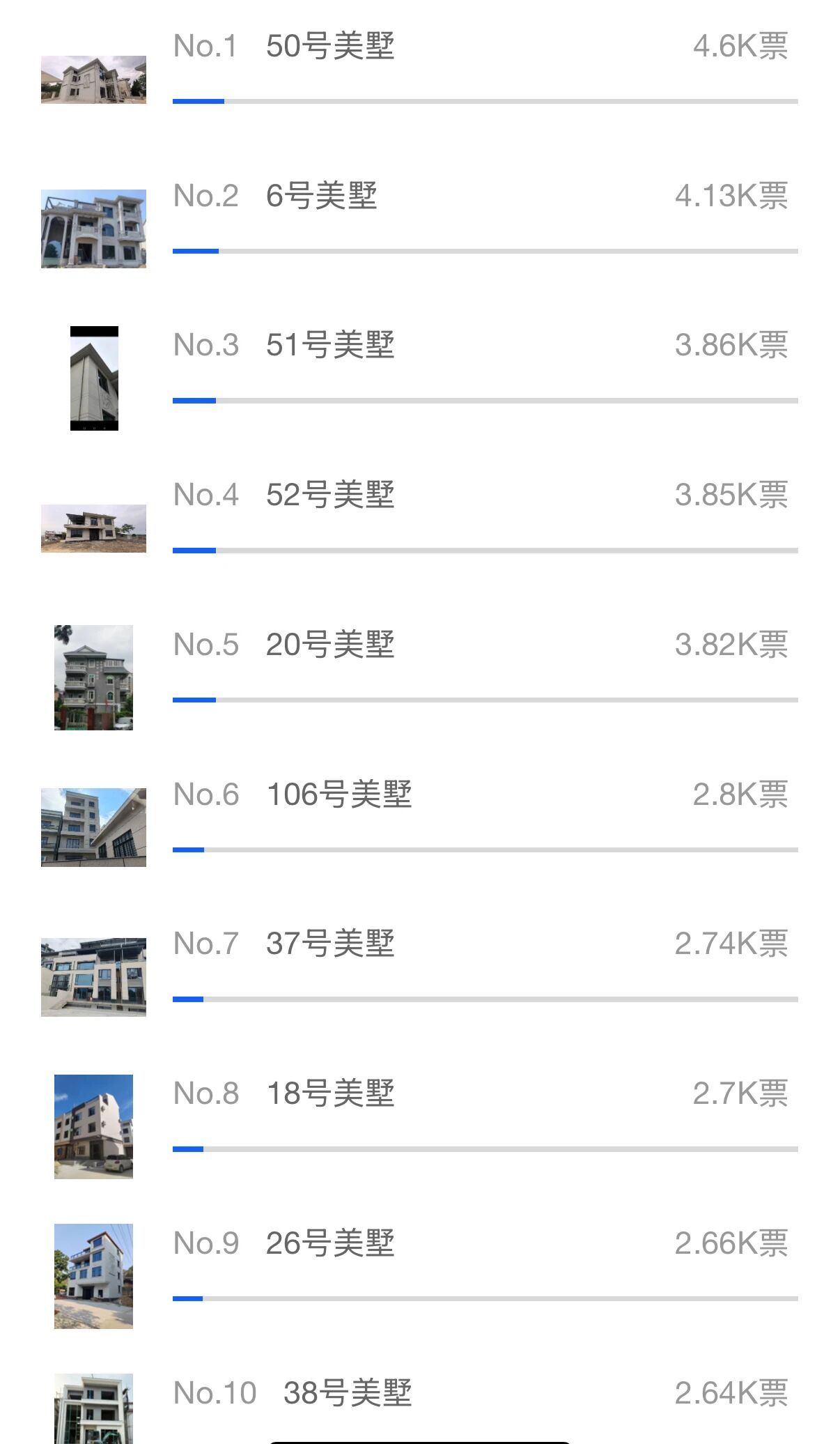Screen dimensions: 840x1444
Task: Click the No.5 ranking label
Action: pos(205,644)
